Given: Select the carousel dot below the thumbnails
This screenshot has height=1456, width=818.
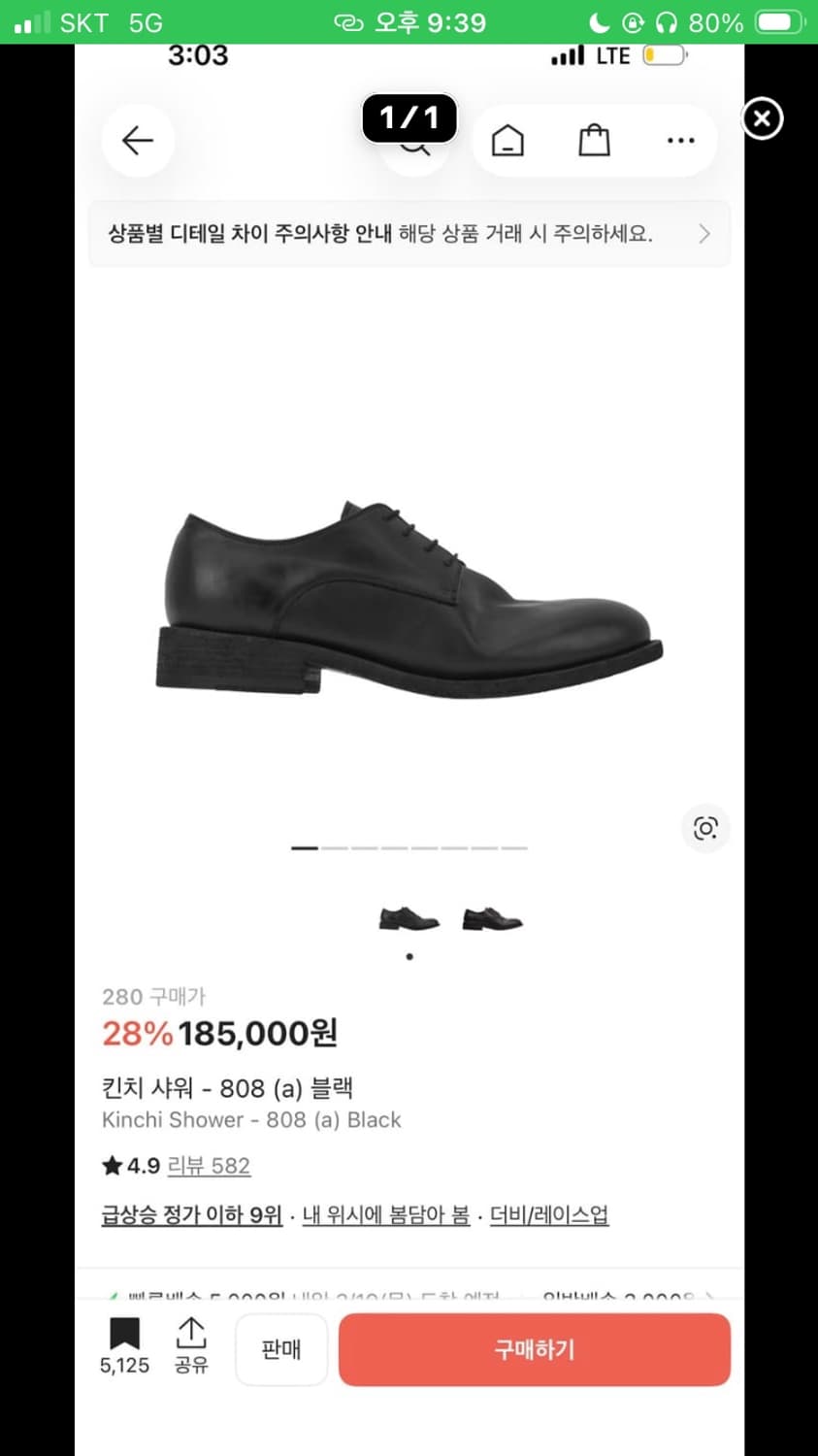Looking at the screenshot, I should (x=409, y=955).
